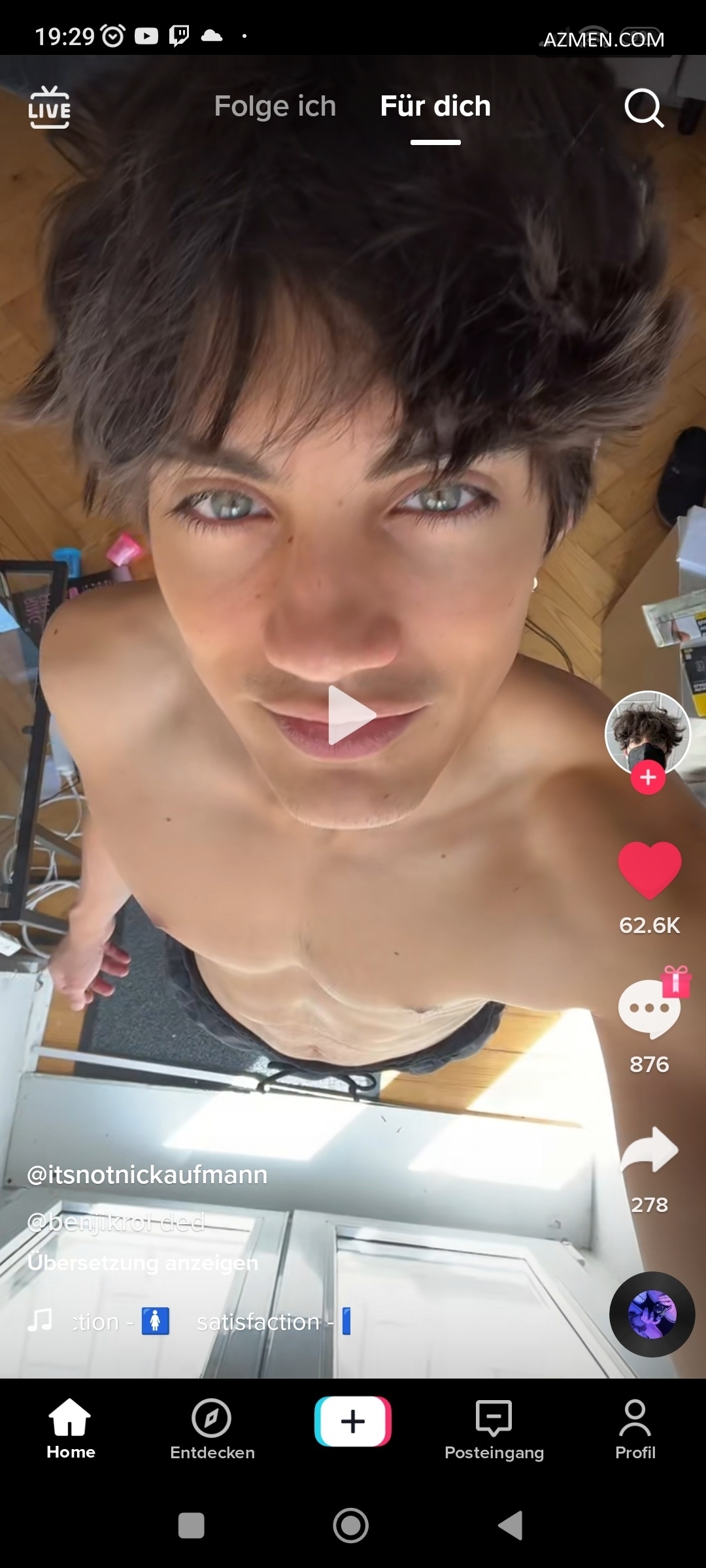Go to the Entdecken tab
This screenshot has height=1568, width=706.
(x=212, y=1429)
